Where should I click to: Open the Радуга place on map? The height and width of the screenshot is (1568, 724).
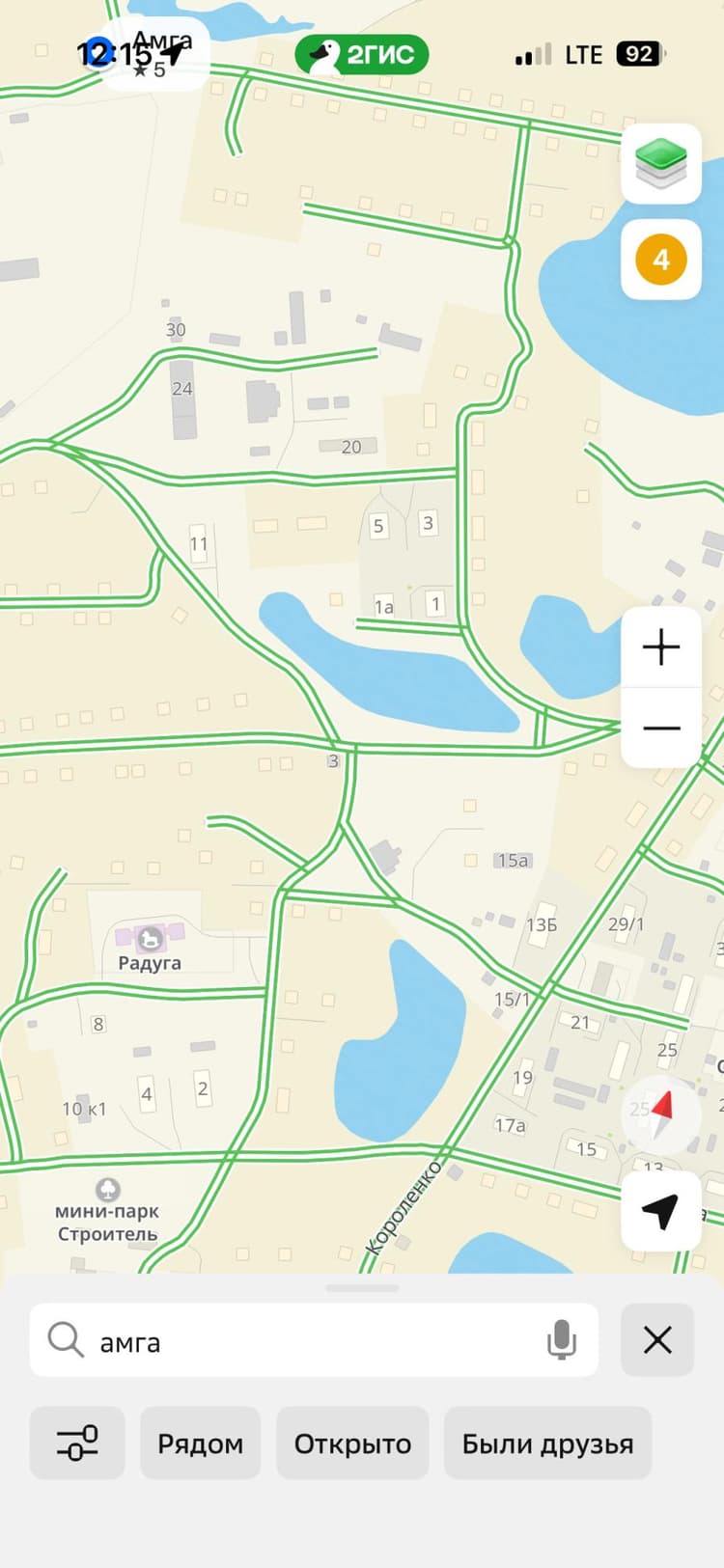150,948
